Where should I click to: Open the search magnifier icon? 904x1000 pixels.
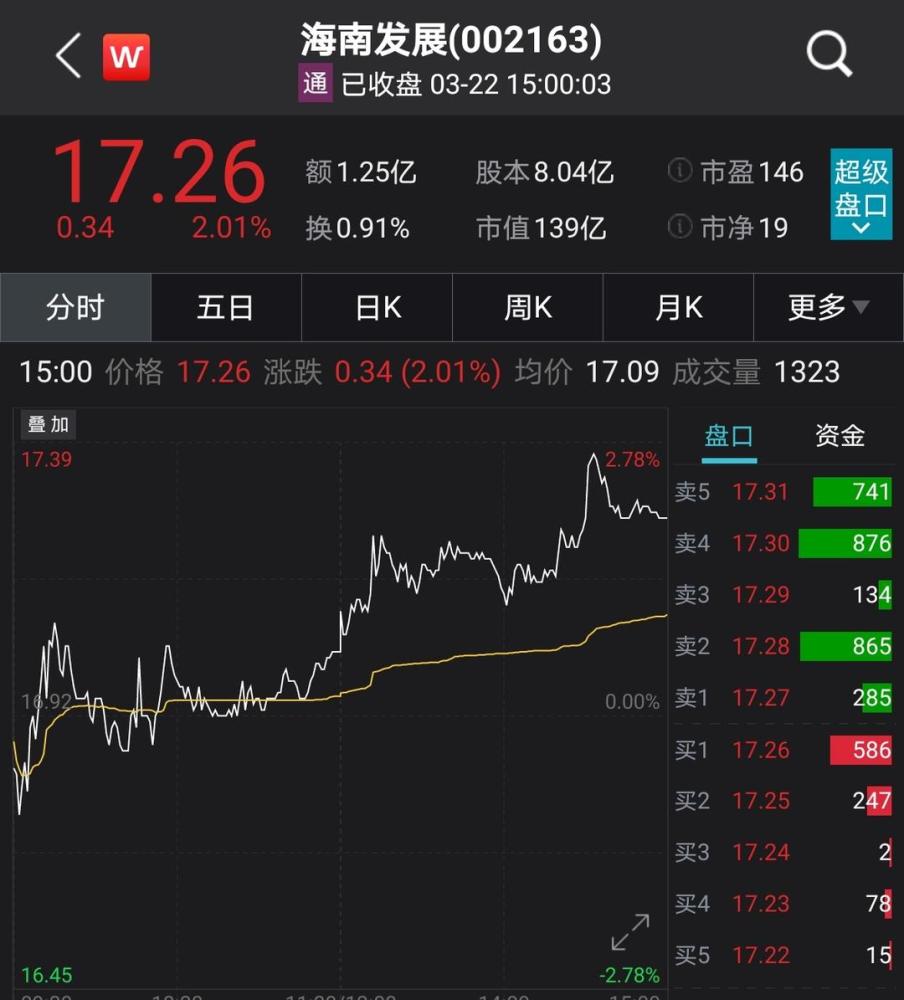pos(829,55)
